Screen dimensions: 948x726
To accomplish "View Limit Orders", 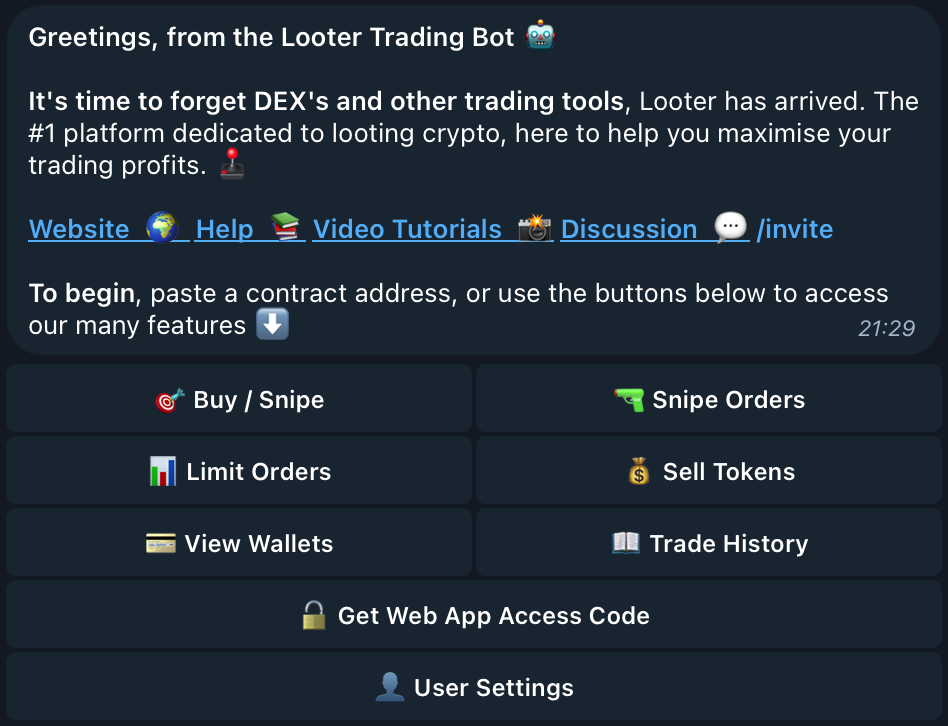I will point(239,472).
